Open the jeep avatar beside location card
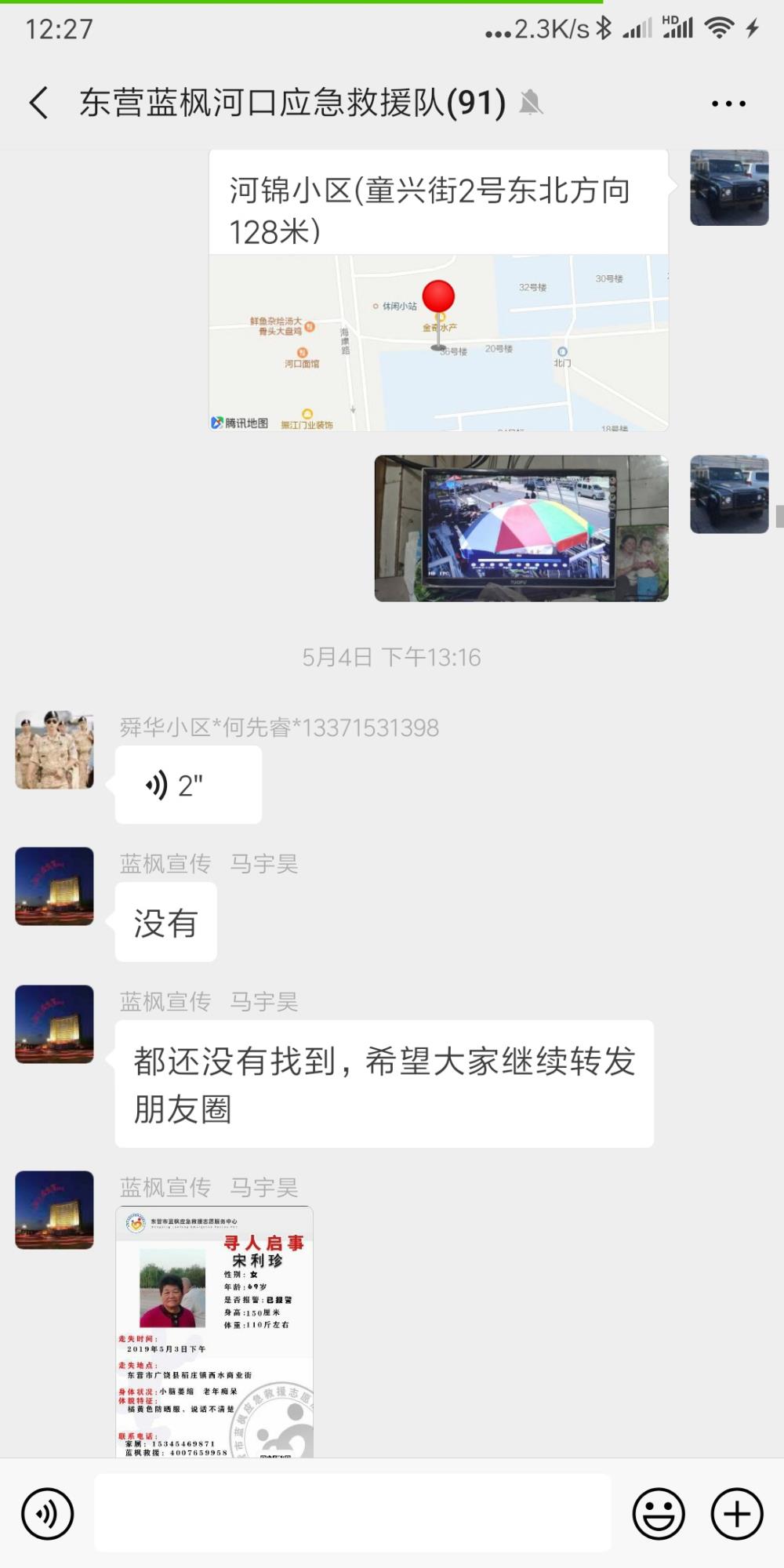Image resolution: width=784 pixels, height=1568 pixels. [729, 187]
